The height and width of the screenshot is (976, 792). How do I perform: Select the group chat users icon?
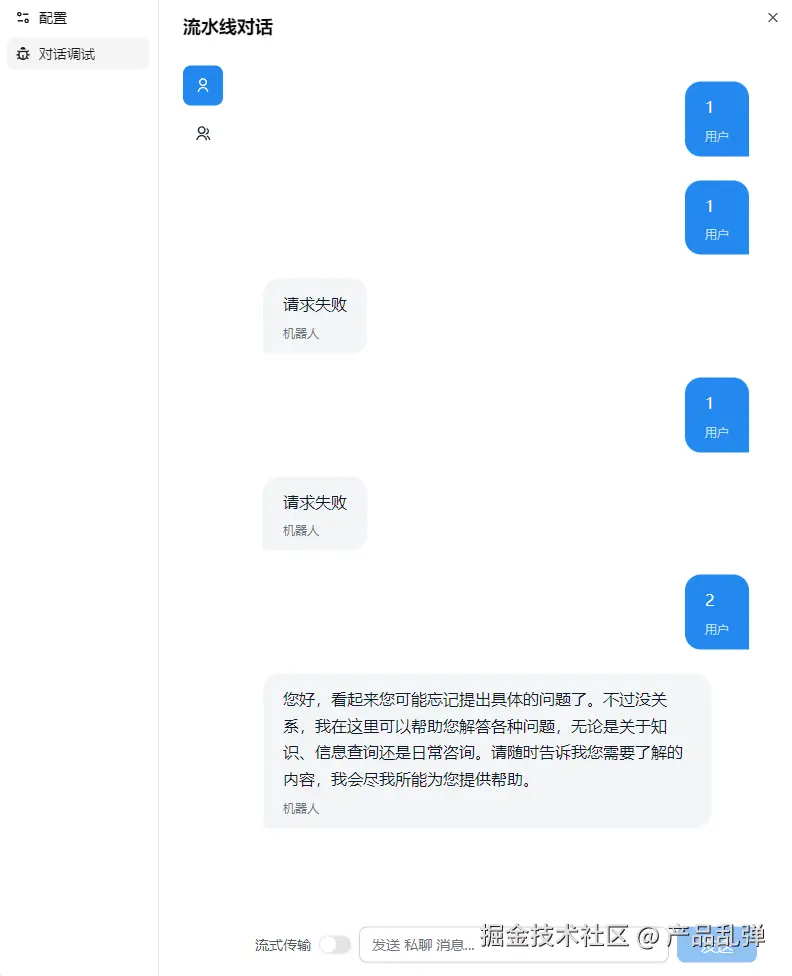[203, 133]
